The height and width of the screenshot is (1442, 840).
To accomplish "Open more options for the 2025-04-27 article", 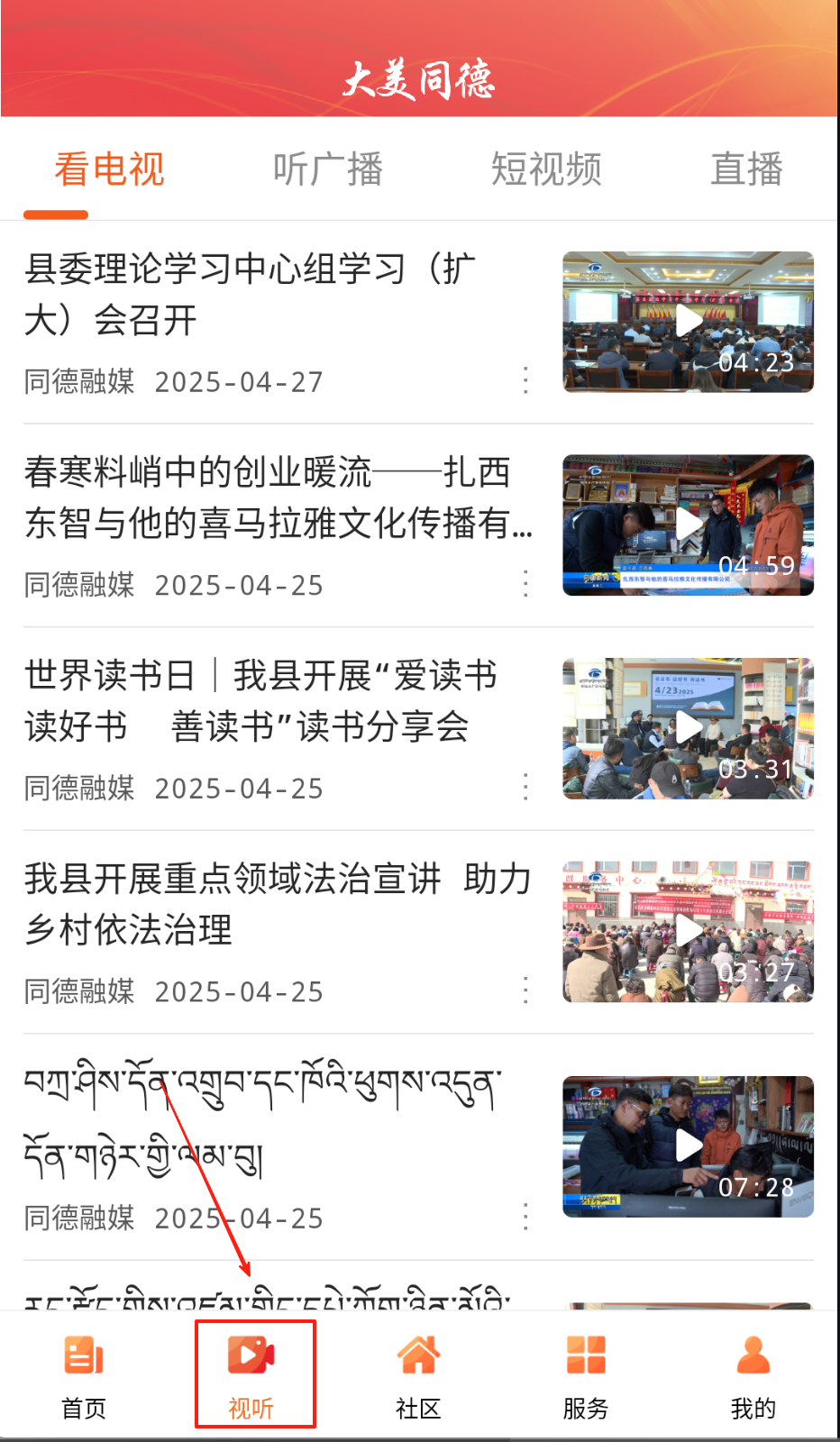I will click(x=525, y=380).
